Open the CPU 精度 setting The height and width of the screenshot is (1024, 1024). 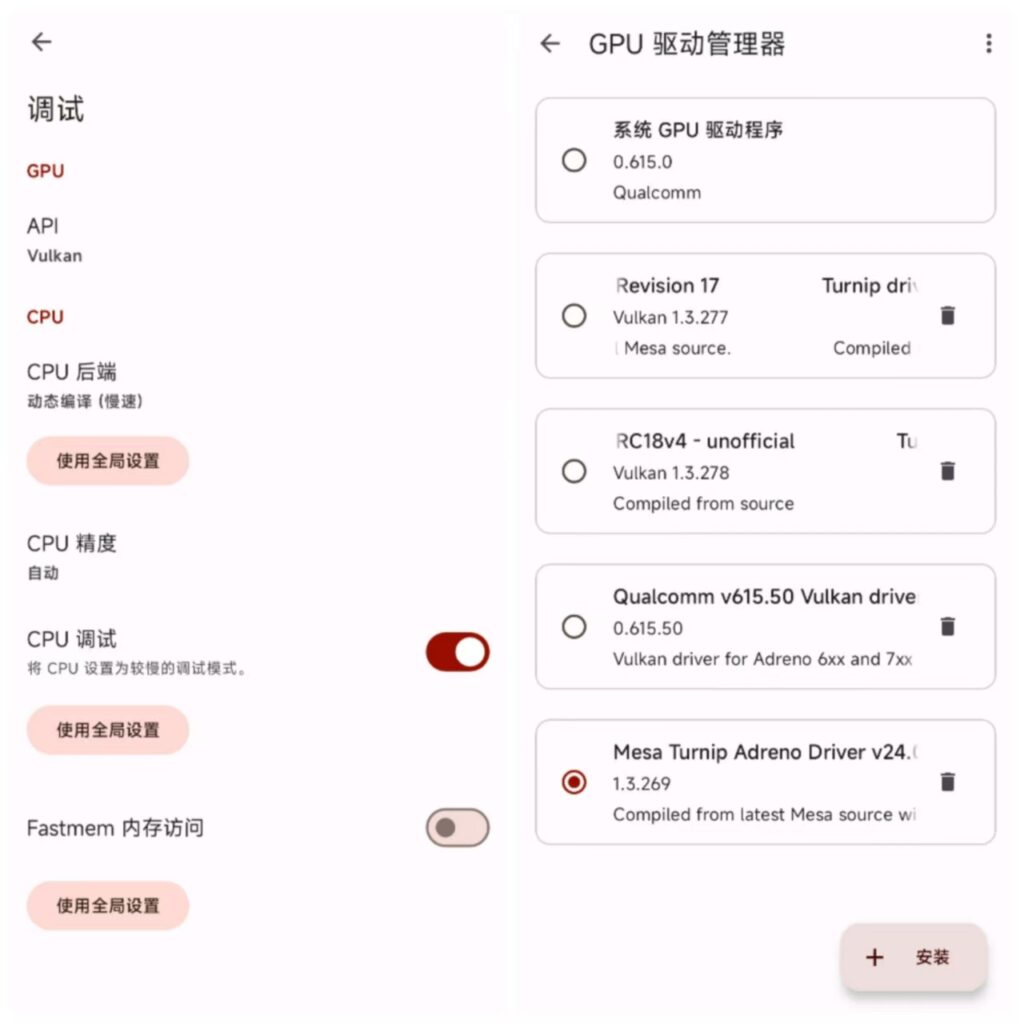[x=72, y=556]
